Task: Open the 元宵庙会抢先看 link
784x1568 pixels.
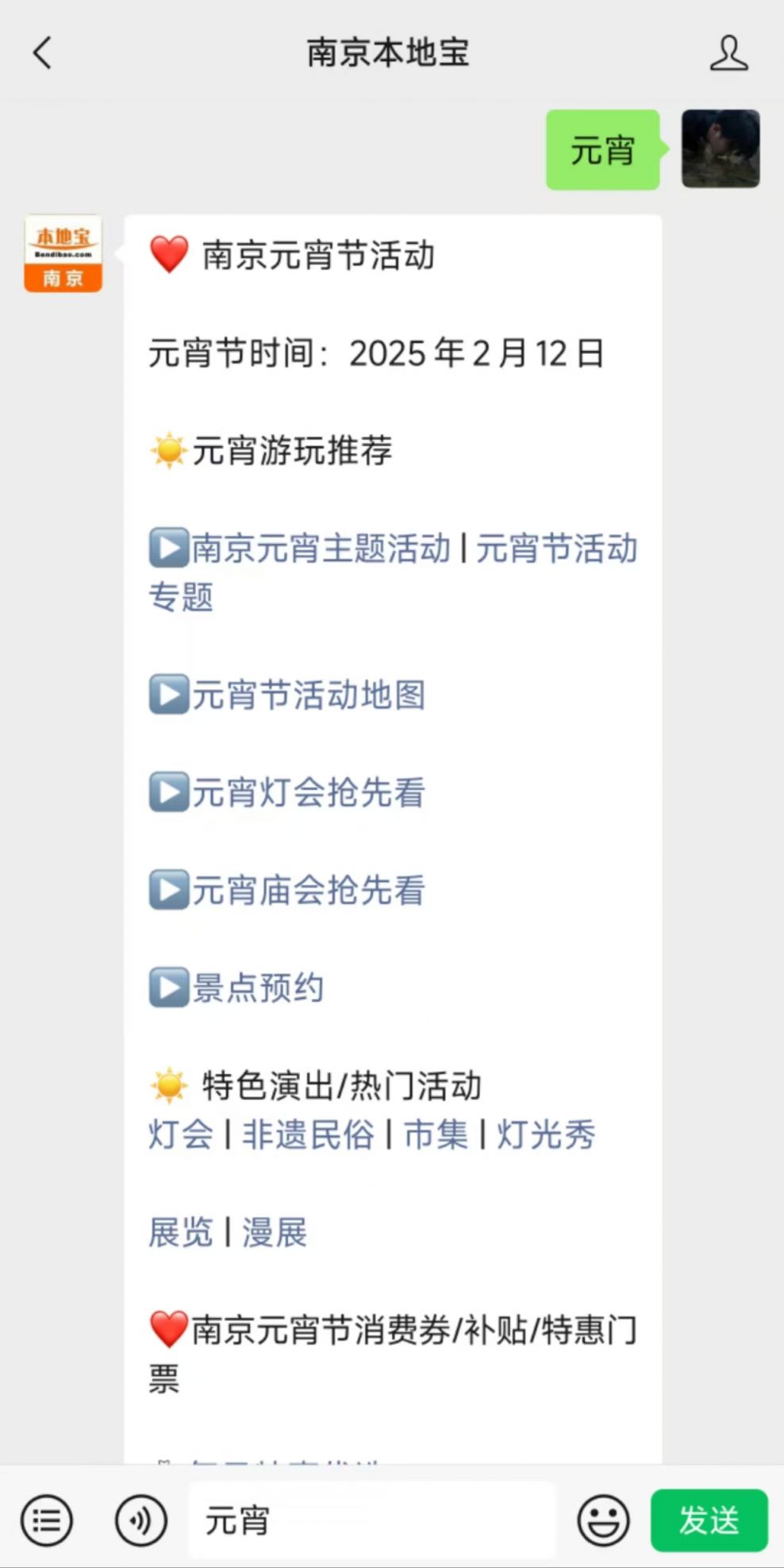Action: pos(309,890)
